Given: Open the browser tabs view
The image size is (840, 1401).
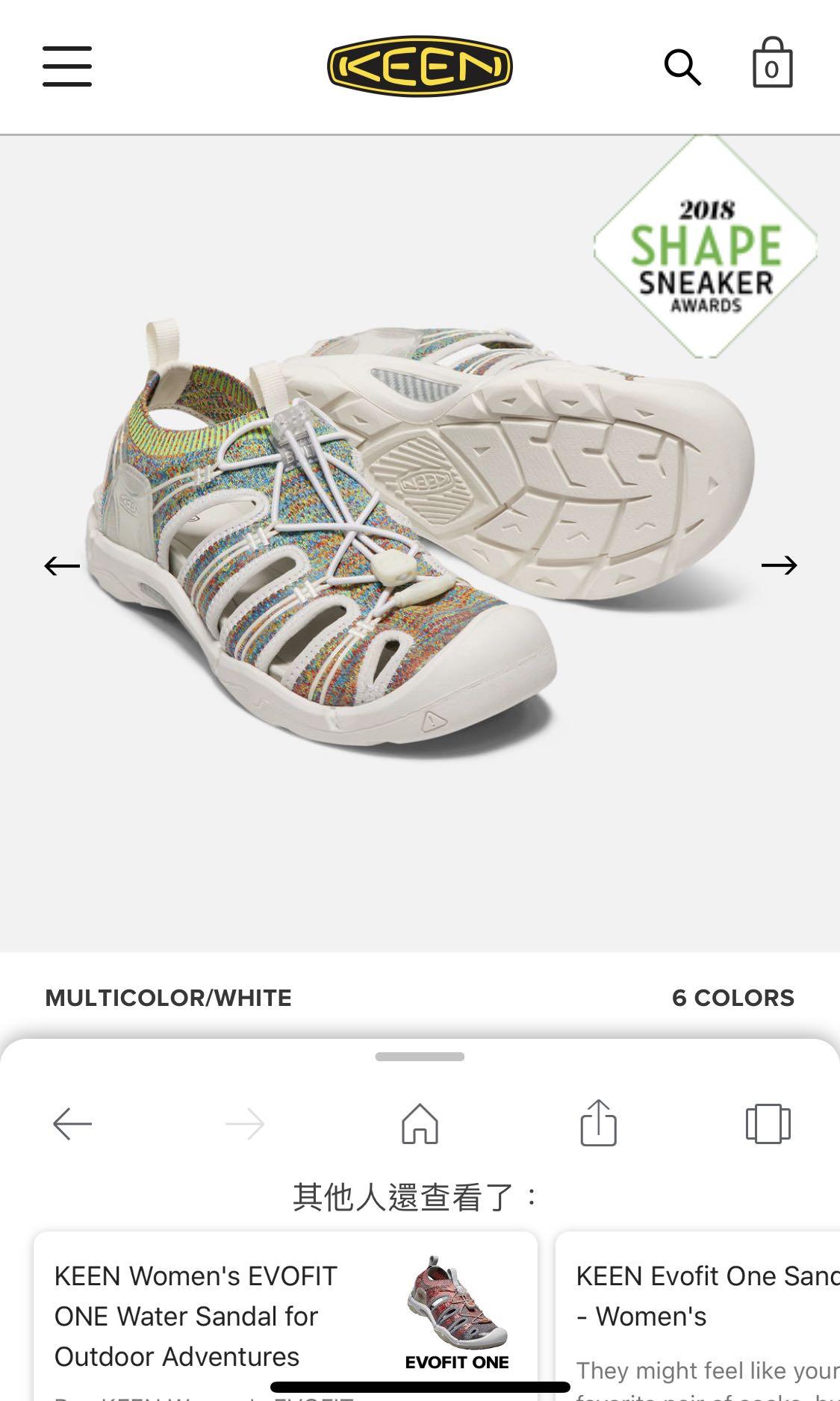Looking at the screenshot, I should (x=768, y=1123).
